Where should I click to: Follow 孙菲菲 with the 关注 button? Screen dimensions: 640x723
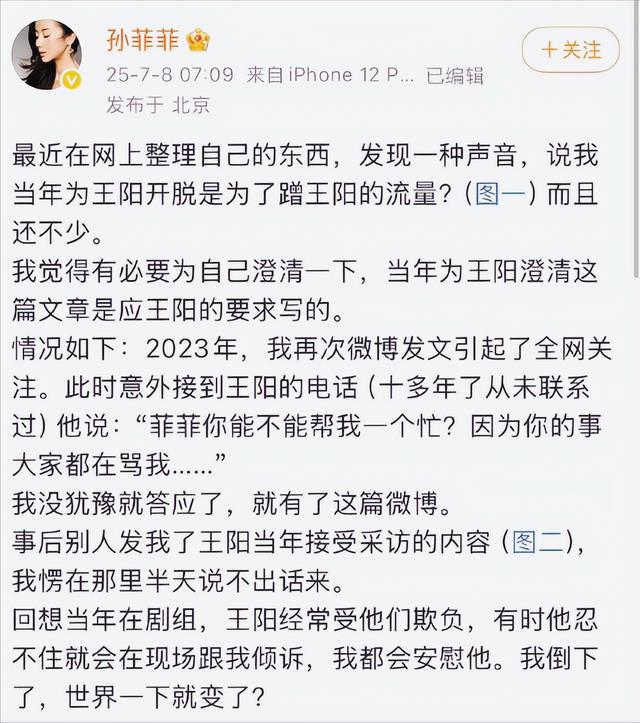[x=571, y=49]
